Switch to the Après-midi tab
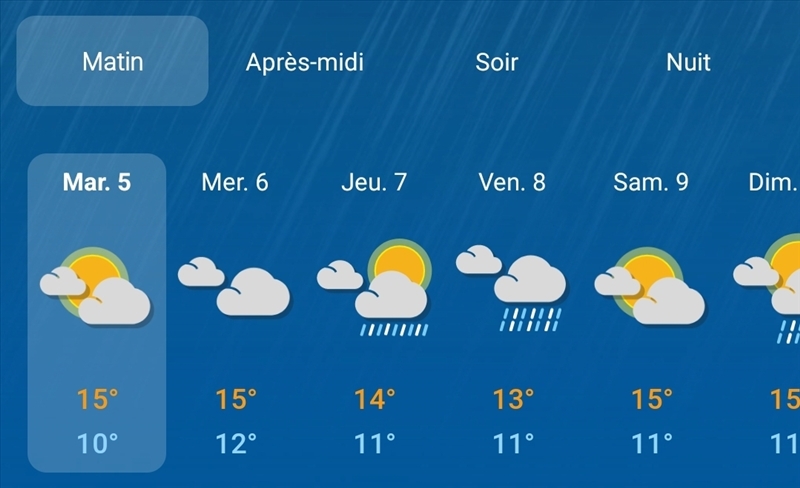Screen dimensions: 800x488 coord(304,62)
